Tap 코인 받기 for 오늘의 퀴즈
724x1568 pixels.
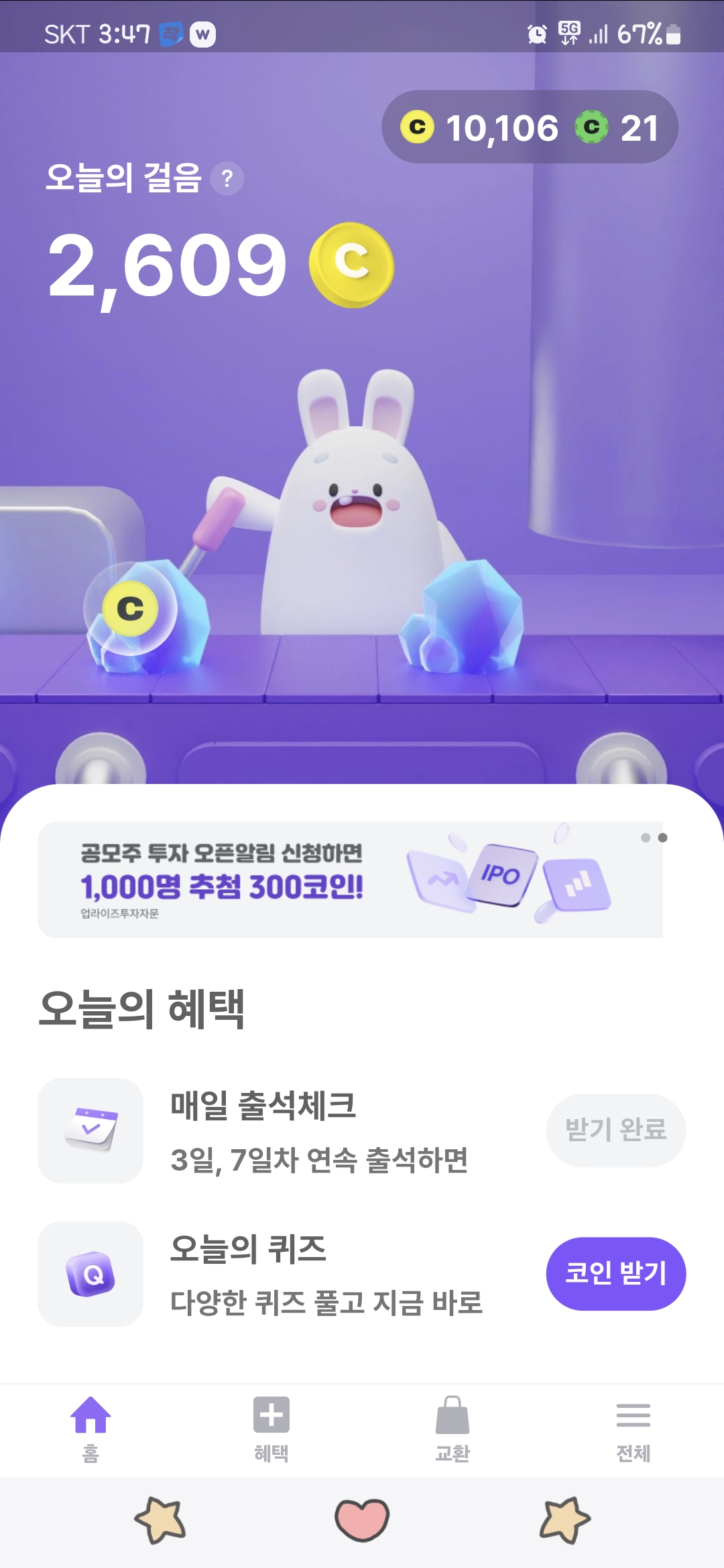pyautogui.click(x=615, y=1273)
